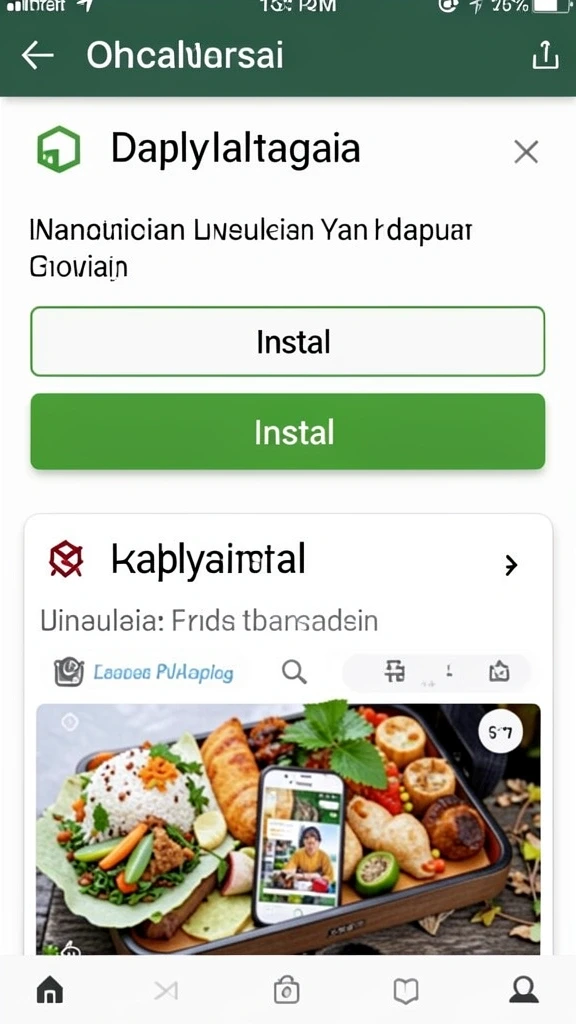Switch to the book tab

[x=406, y=992]
